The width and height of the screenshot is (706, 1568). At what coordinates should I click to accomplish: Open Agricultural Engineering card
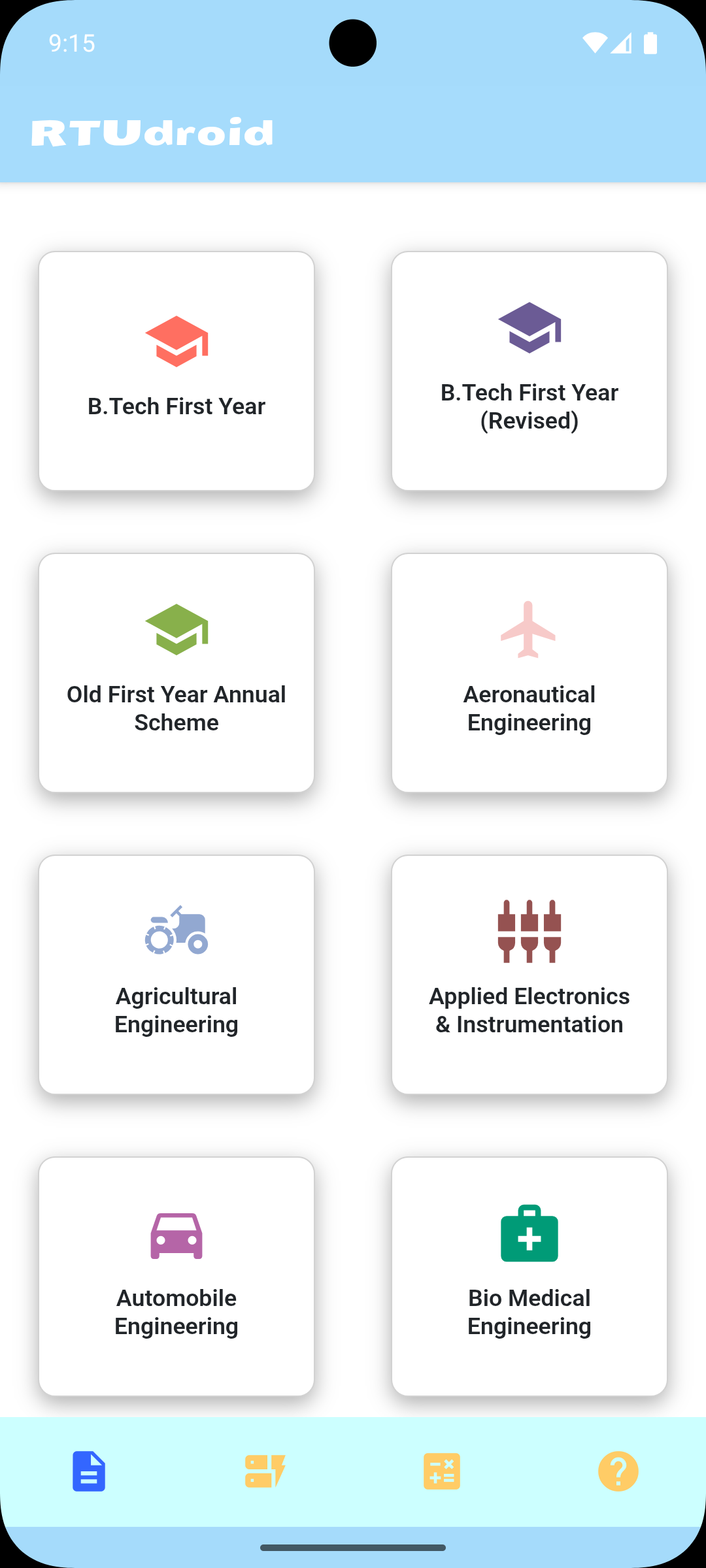coord(176,975)
